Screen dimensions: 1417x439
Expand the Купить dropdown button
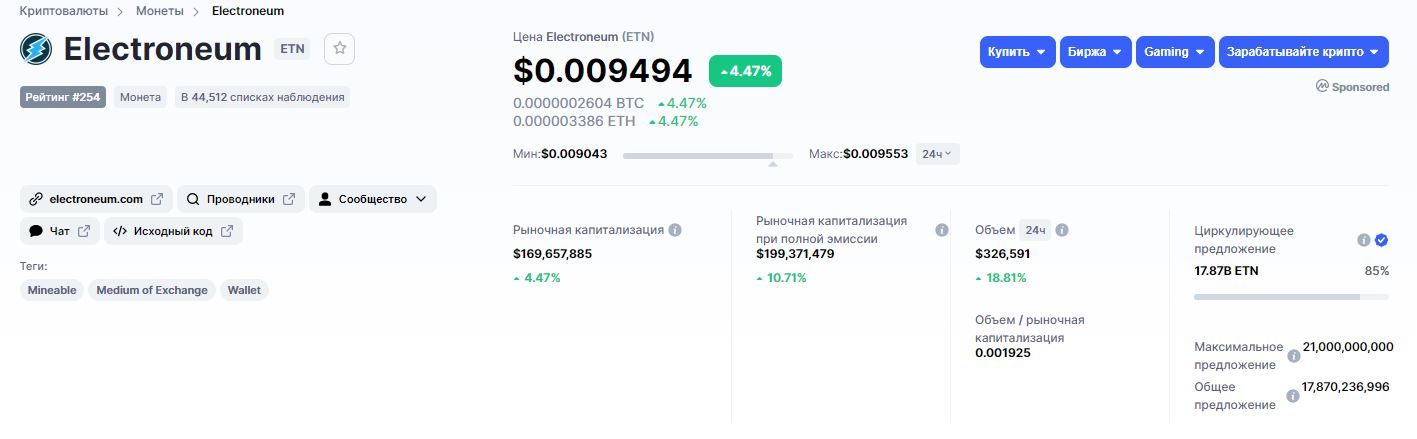click(1017, 52)
